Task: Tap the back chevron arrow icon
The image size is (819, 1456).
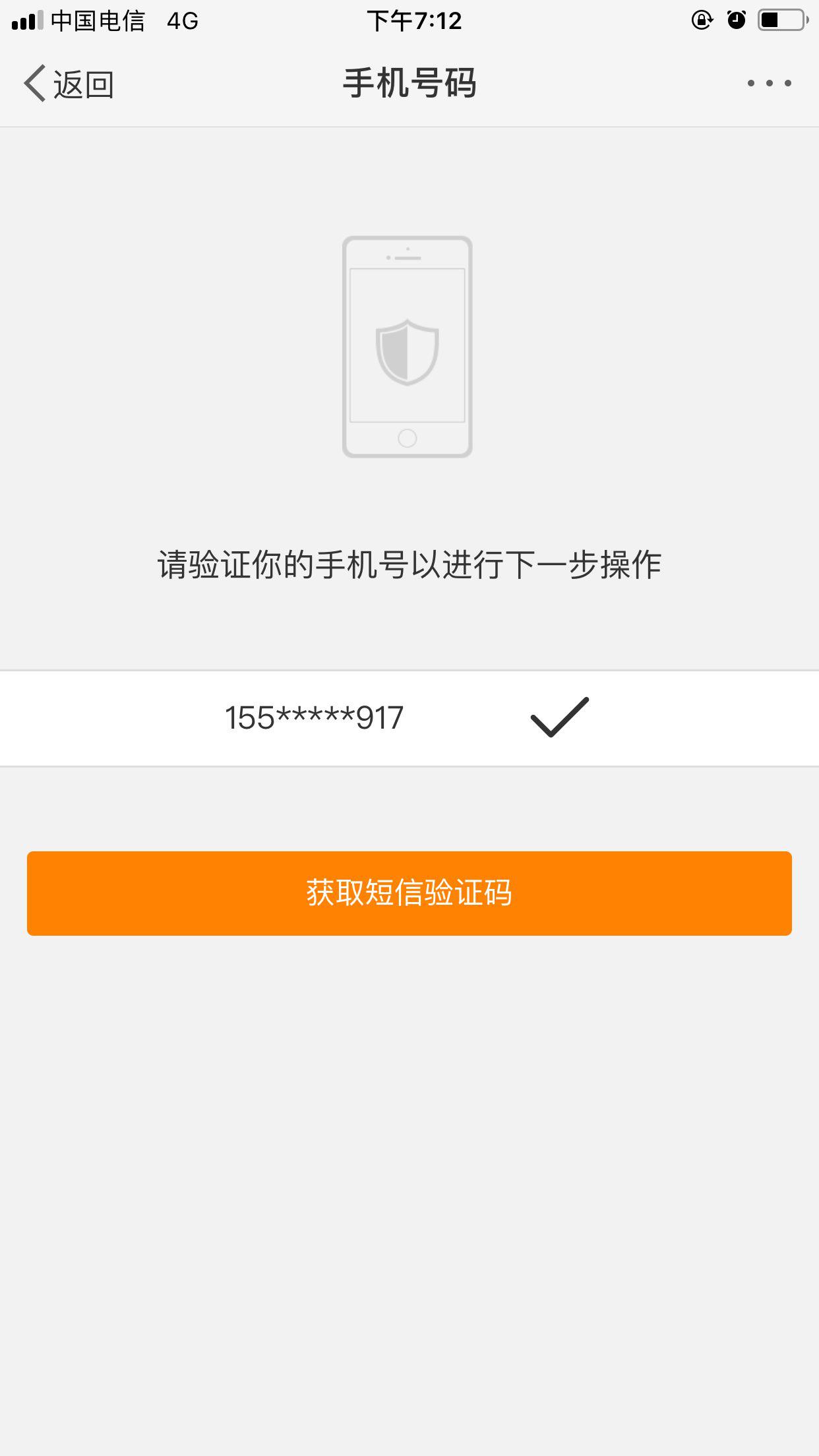Action: point(34,82)
